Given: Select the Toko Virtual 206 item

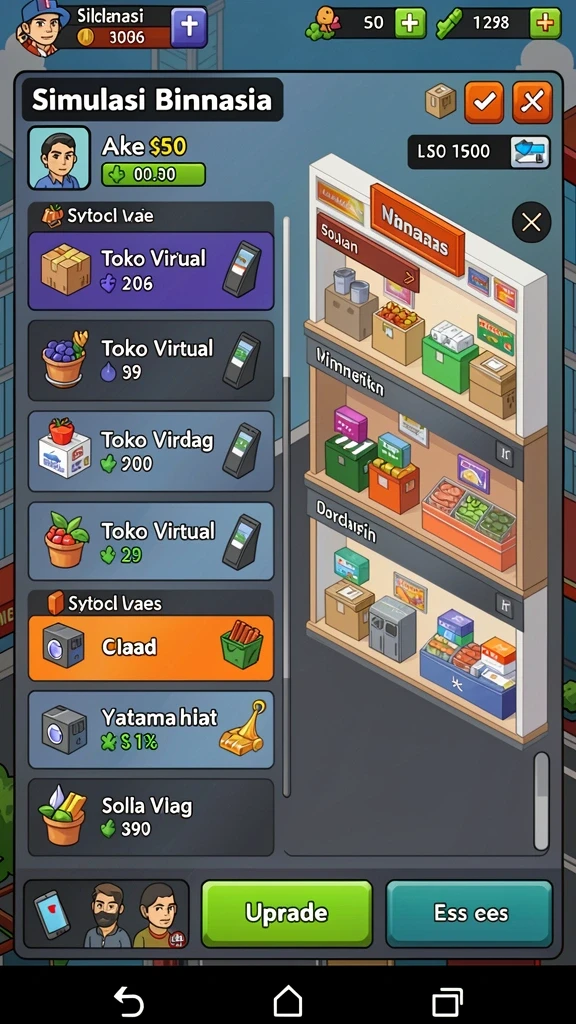Looking at the screenshot, I should click(x=151, y=270).
